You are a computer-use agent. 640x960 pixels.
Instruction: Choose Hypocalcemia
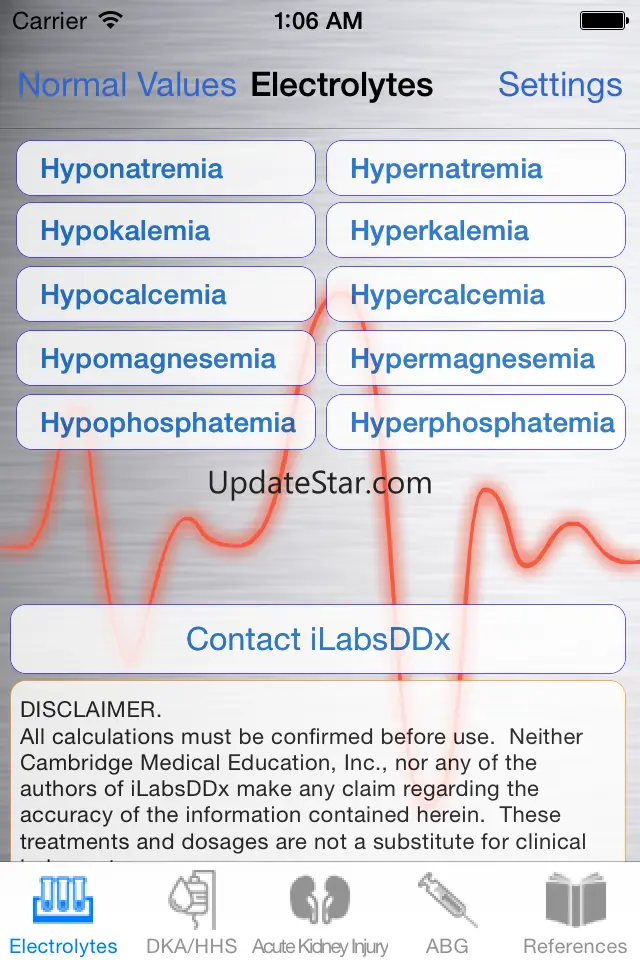(x=165, y=295)
